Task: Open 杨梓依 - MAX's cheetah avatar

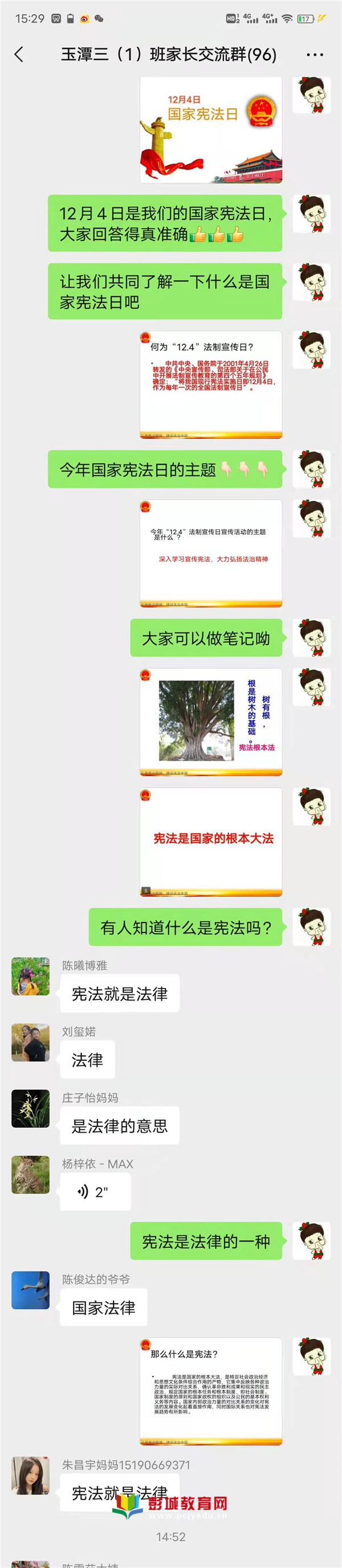Action: (x=30, y=1175)
